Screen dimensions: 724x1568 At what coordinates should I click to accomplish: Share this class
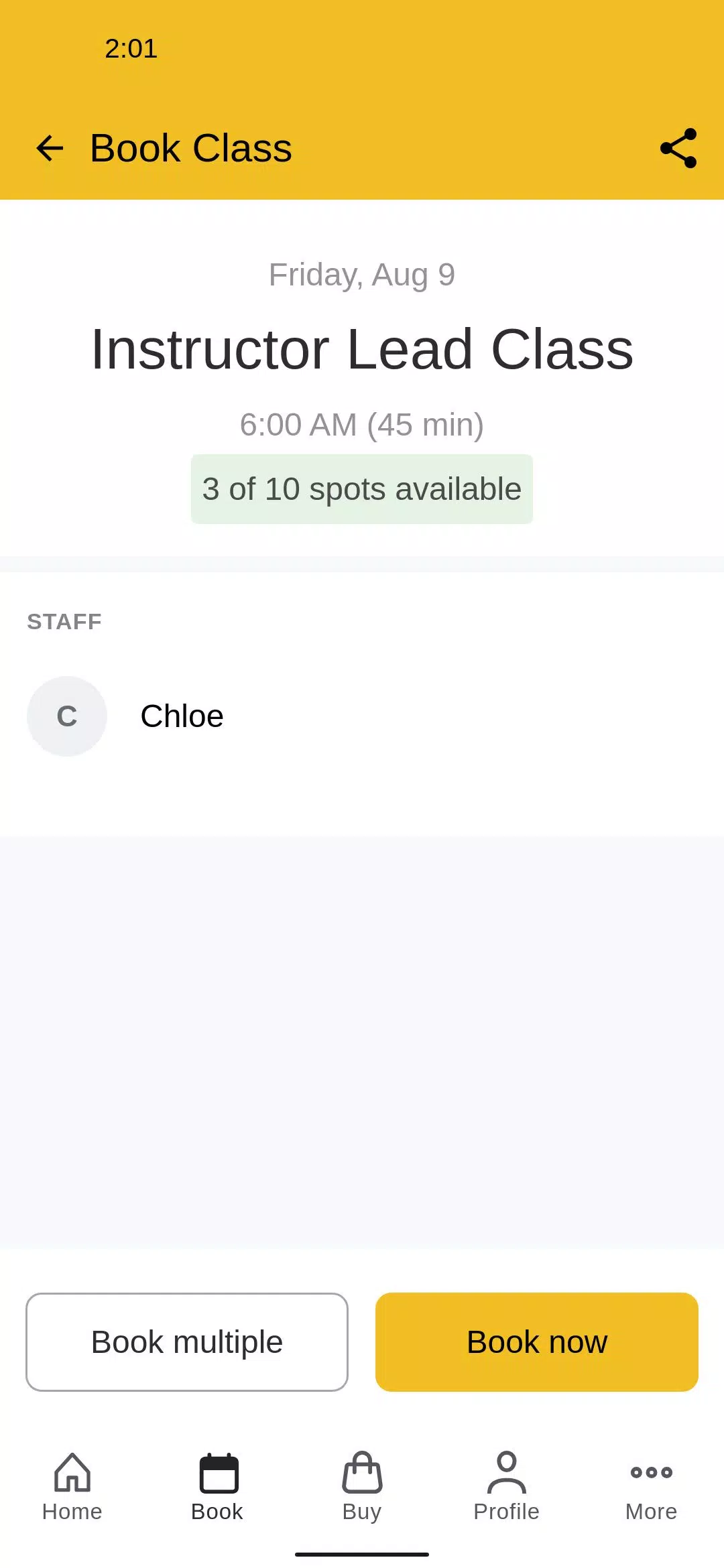pyautogui.click(x=678, y=148)
